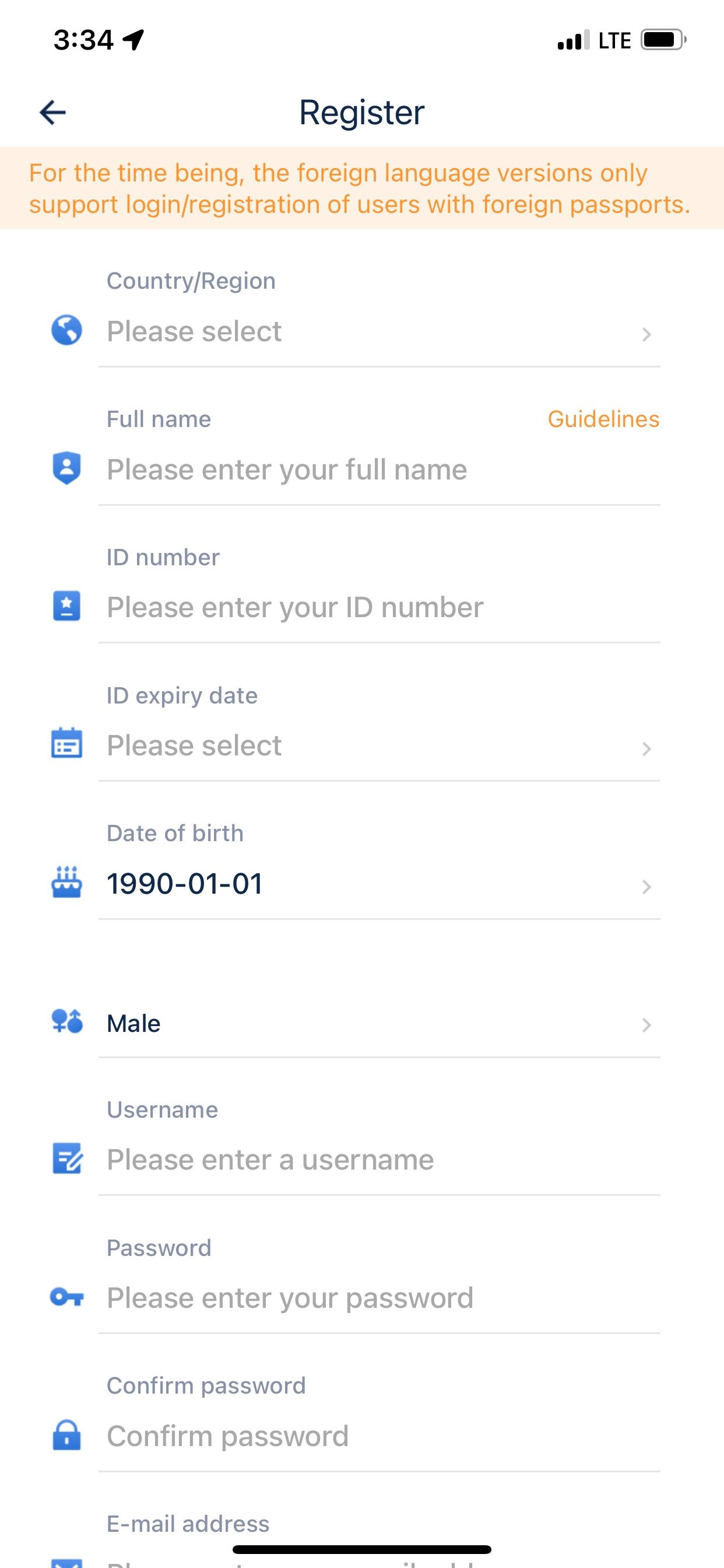Screen dimensions: 724x1568
Task: Select the username input field
Action: pyautogui.click(x=365, y=1158)
